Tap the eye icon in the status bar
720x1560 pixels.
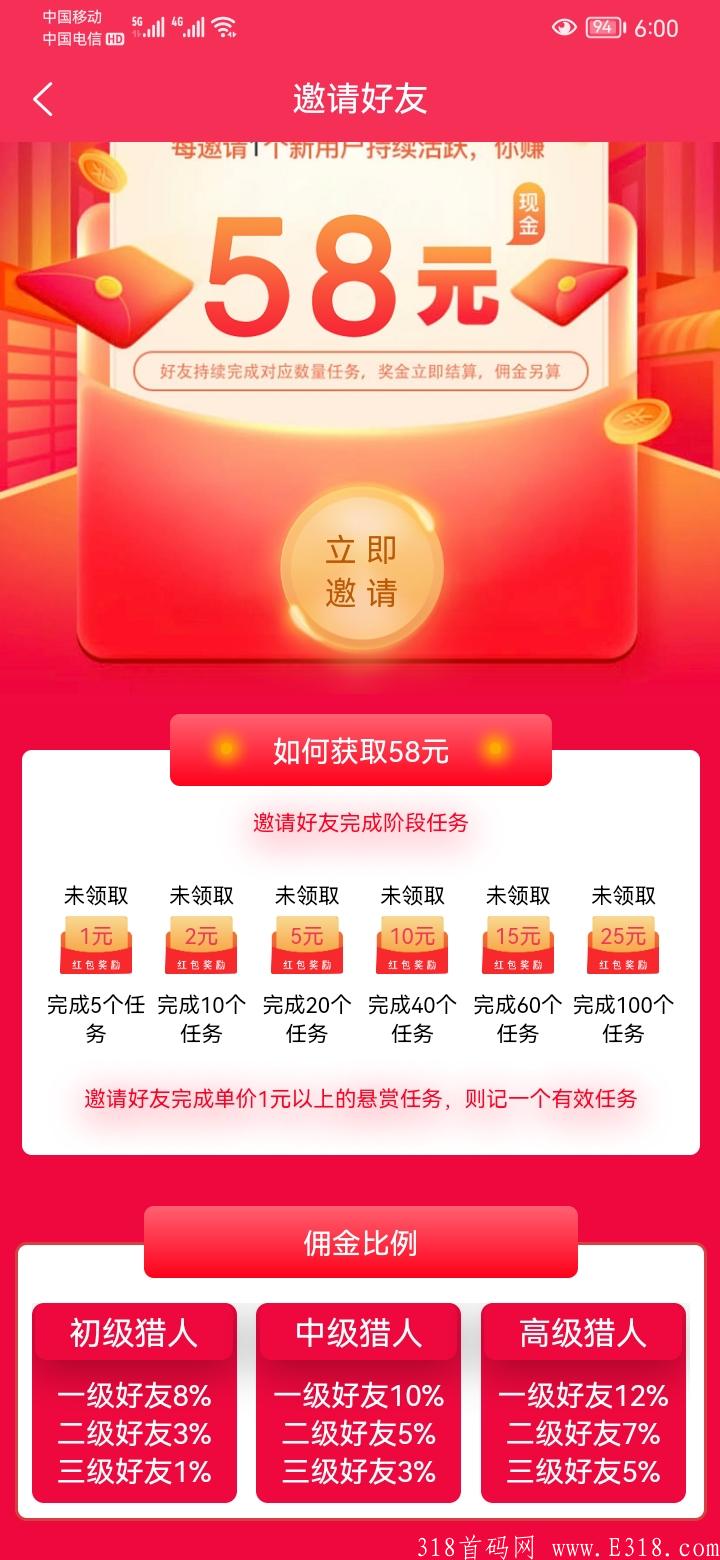coord(563,28)
